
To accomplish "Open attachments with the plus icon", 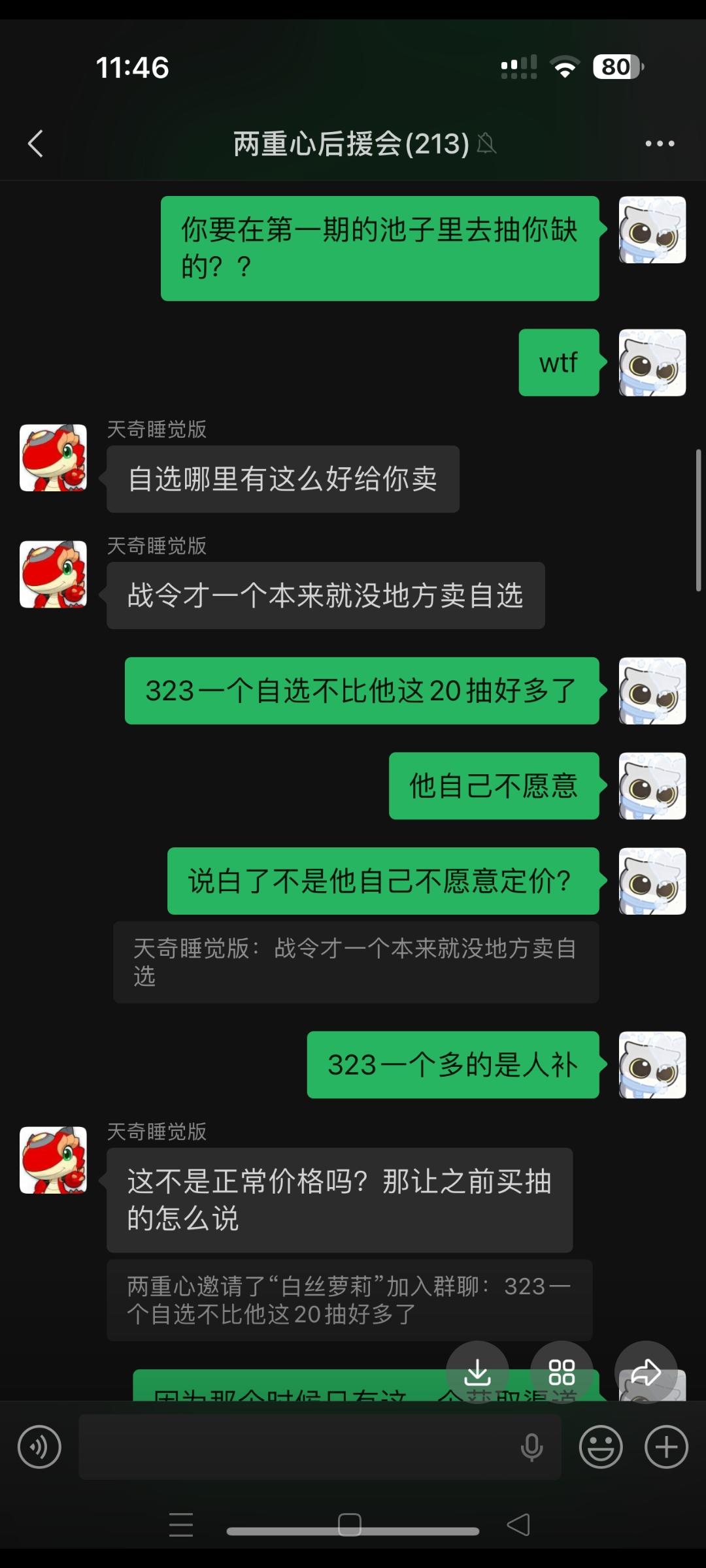I will [665, 1446].
